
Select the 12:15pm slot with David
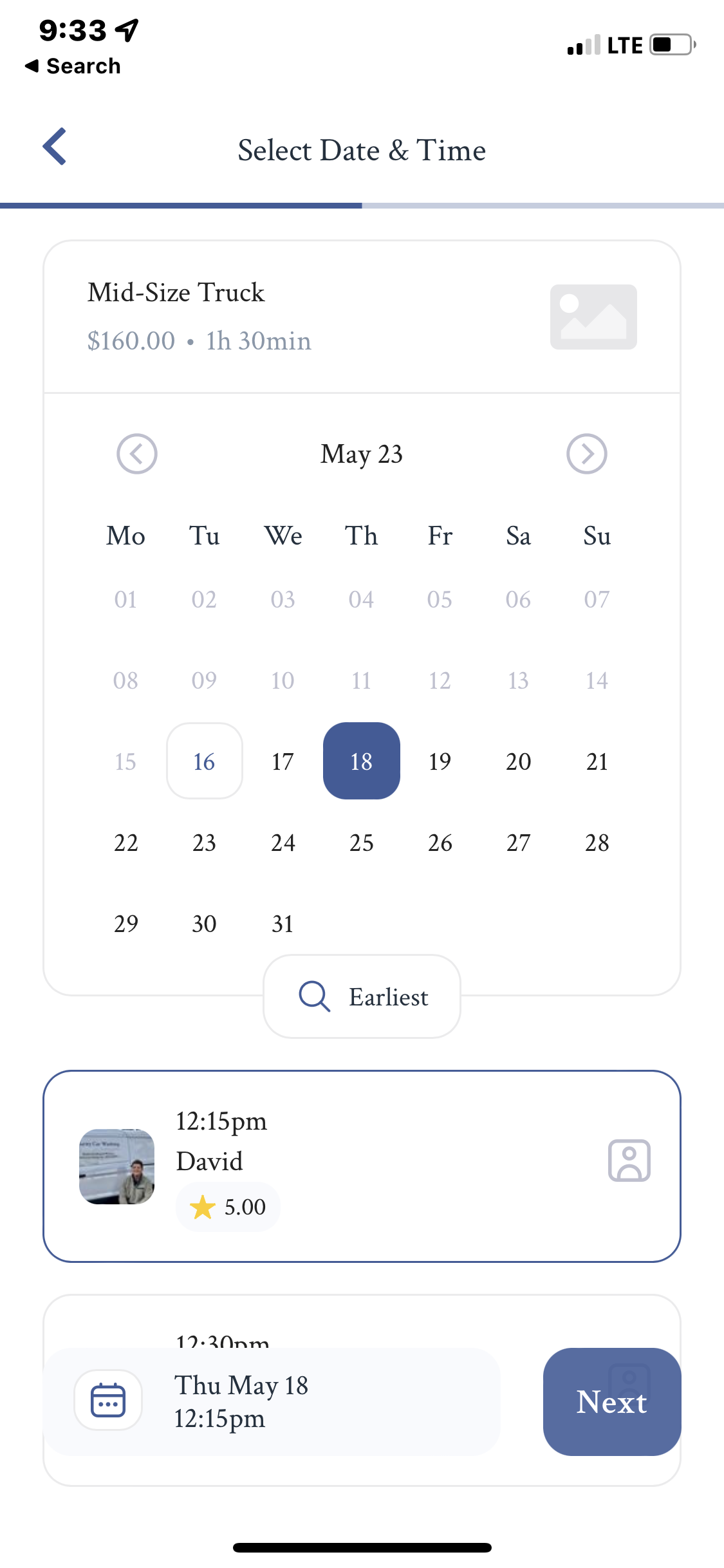pos(362,1166)
